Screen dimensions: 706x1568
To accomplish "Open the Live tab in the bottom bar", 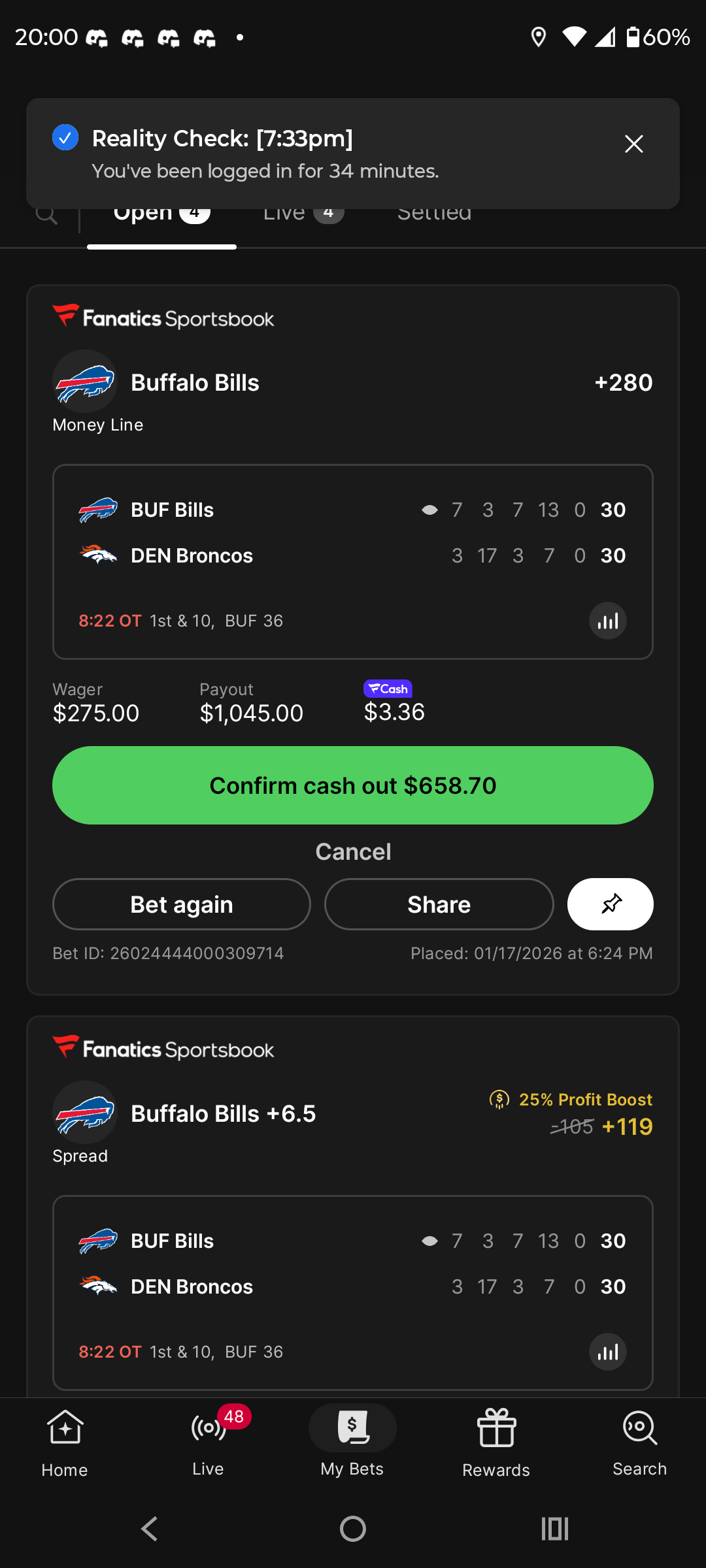I will tap(209, 1443).
